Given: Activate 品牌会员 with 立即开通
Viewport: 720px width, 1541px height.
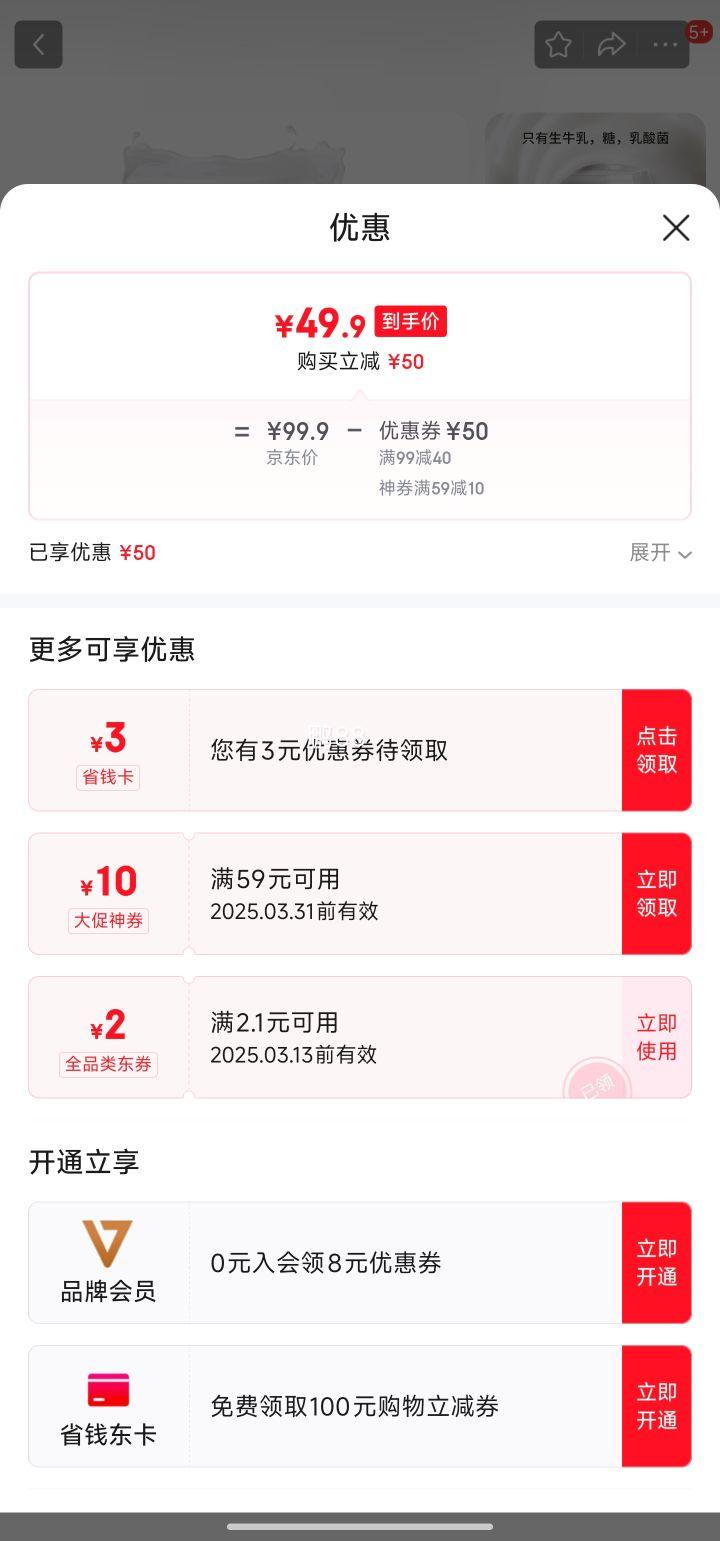Looking at the screenshot, I should (x=657, y=1263).
